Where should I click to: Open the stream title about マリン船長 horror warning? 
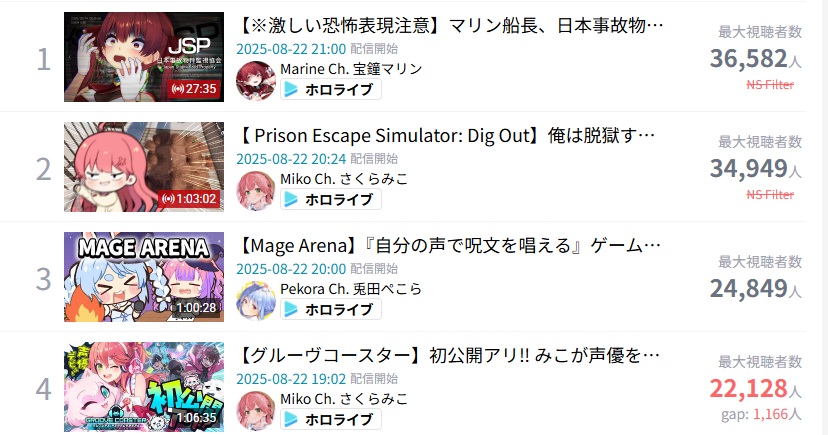(450, 25)
